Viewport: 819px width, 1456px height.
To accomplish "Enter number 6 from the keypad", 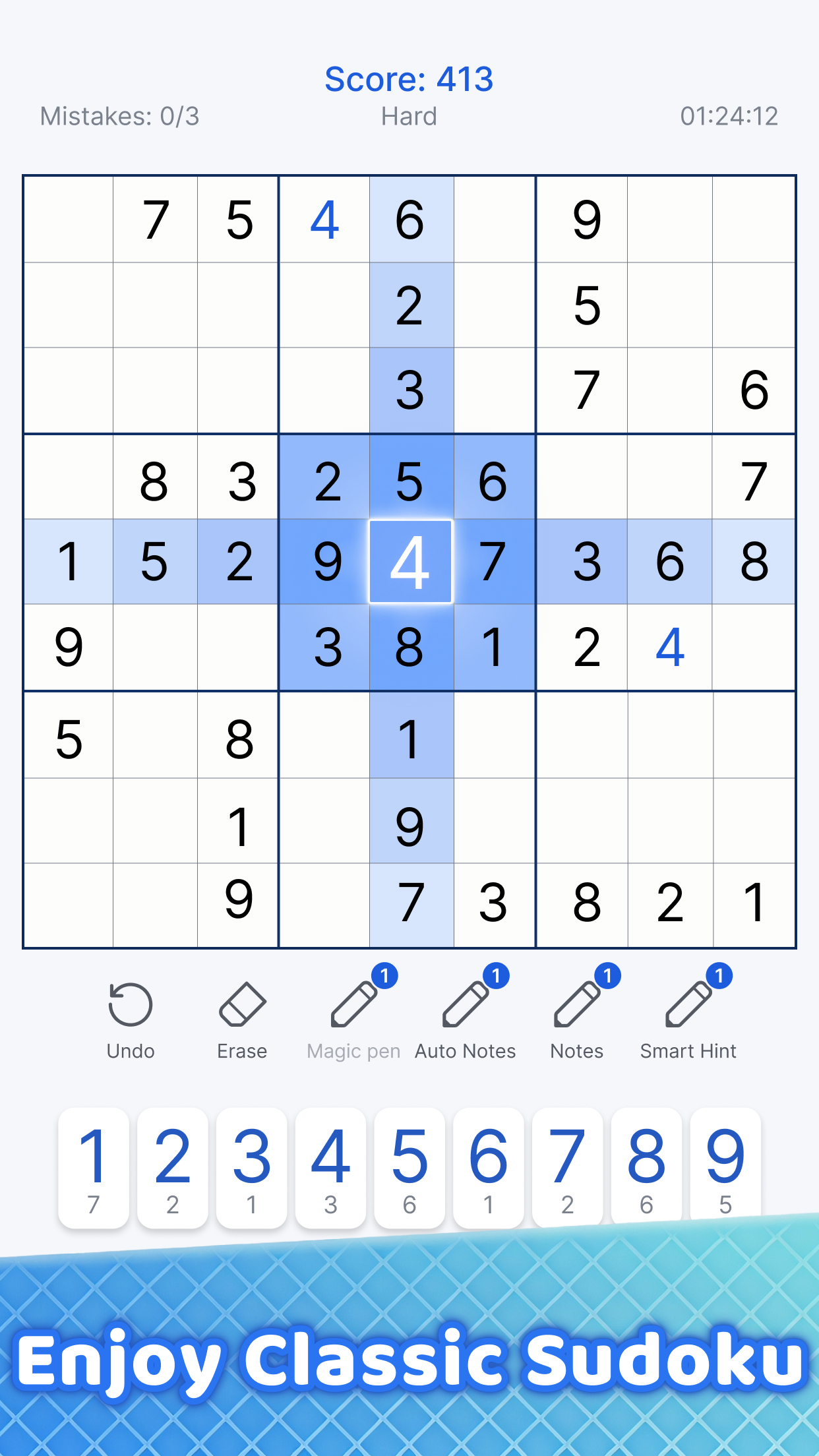I will pos(489,1167).
